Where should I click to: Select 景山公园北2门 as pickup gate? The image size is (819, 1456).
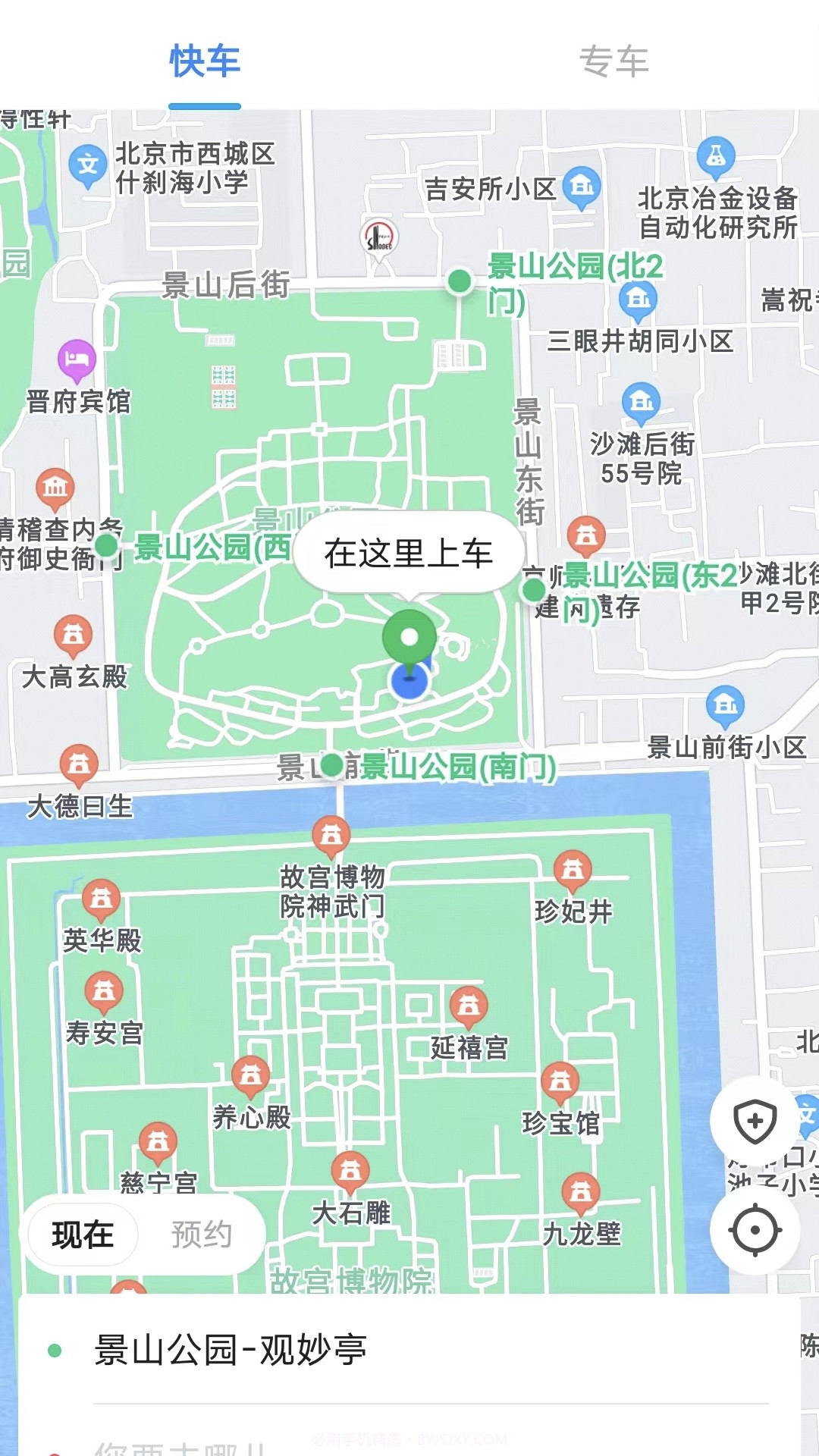tap(460, 281)
